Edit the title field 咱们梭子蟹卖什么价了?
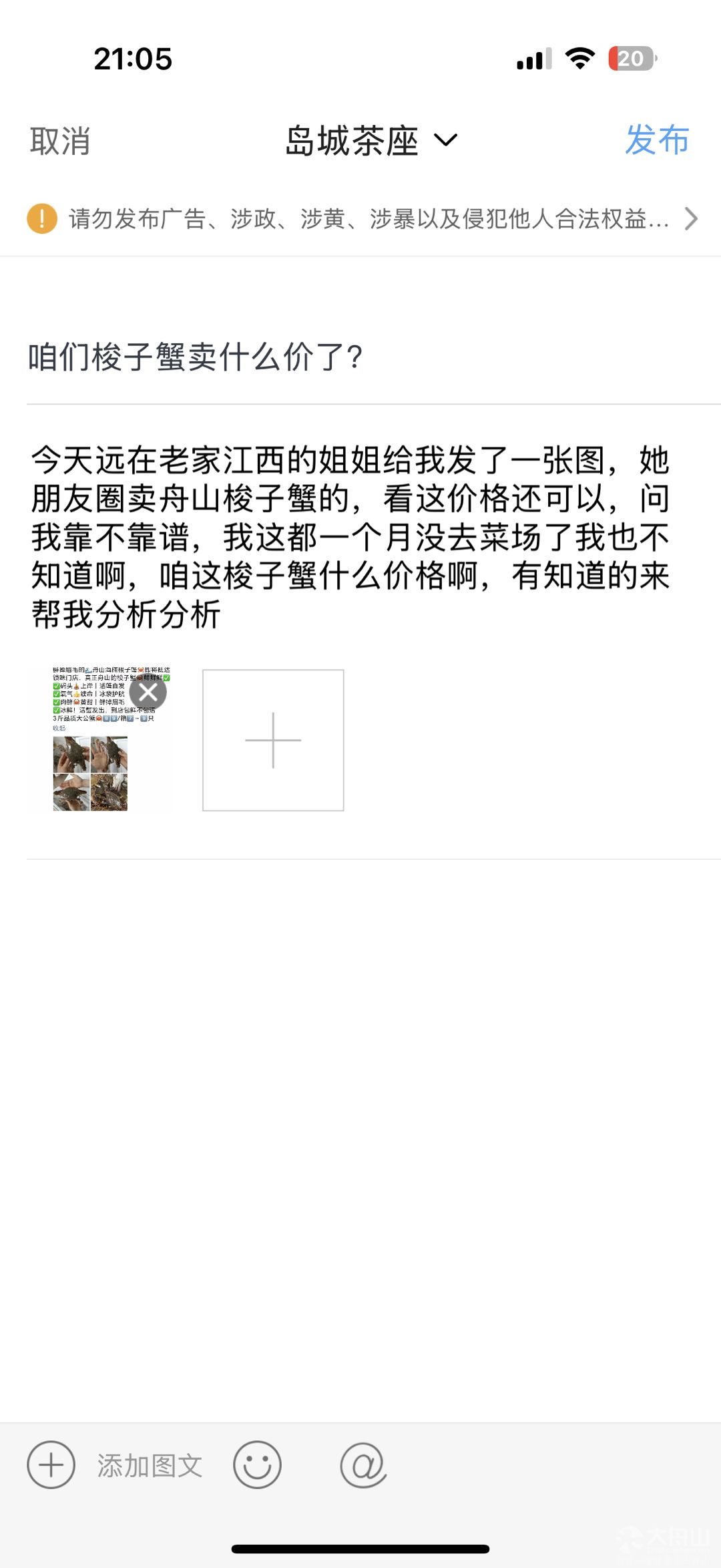Screen dimensions: 721x1568 (x=360, y=357)
